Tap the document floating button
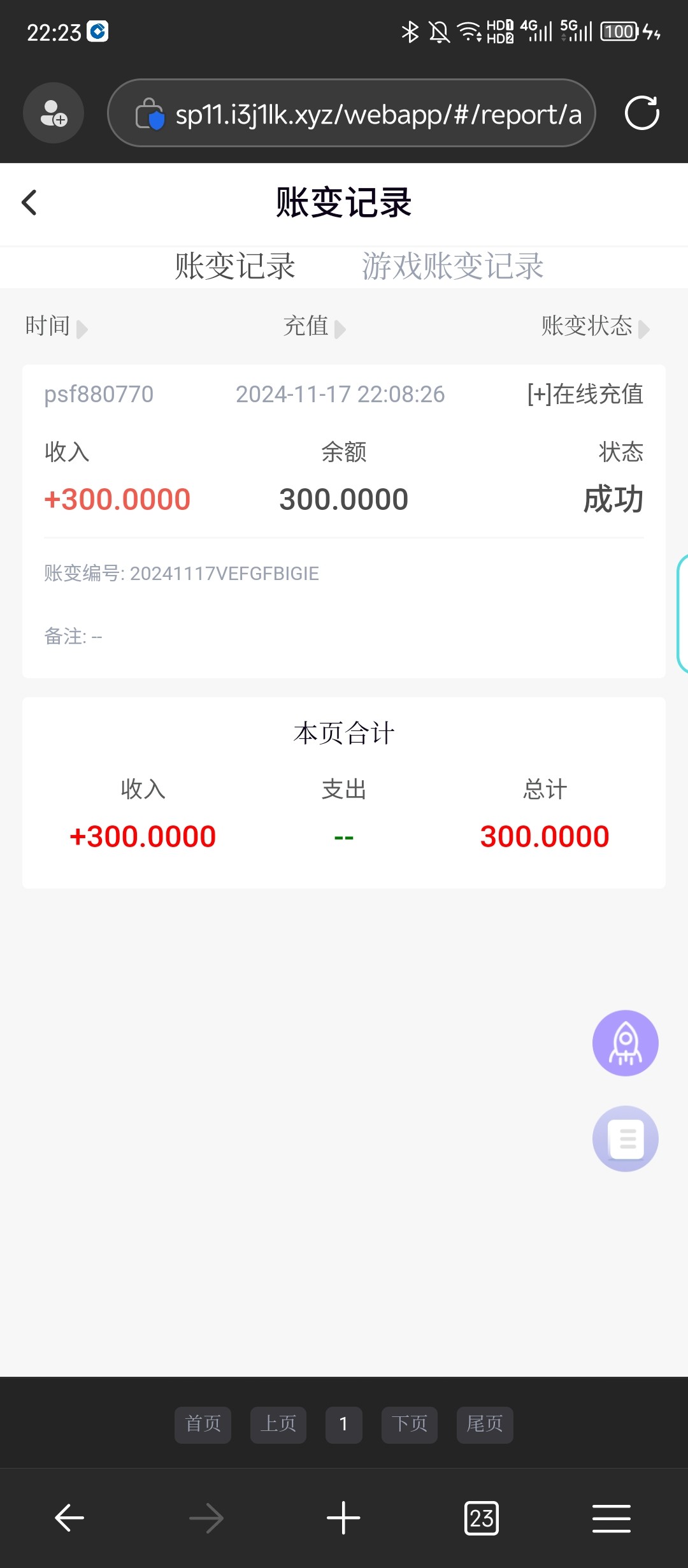The height and width of the screenshot is (1568, 688). click(x=626, y=1138)
